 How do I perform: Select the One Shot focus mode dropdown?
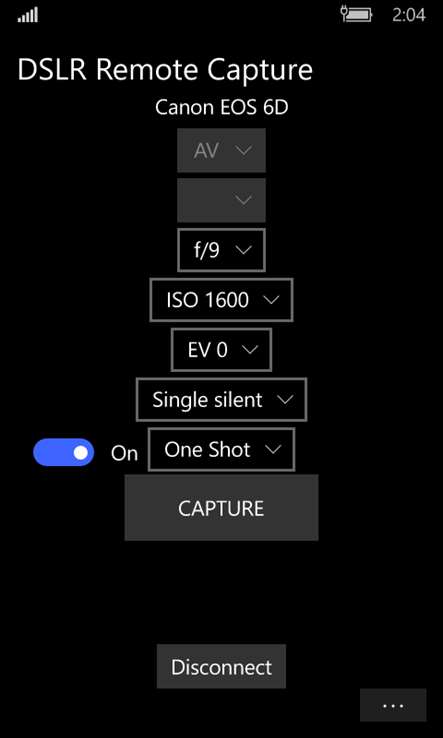(221, 449)
